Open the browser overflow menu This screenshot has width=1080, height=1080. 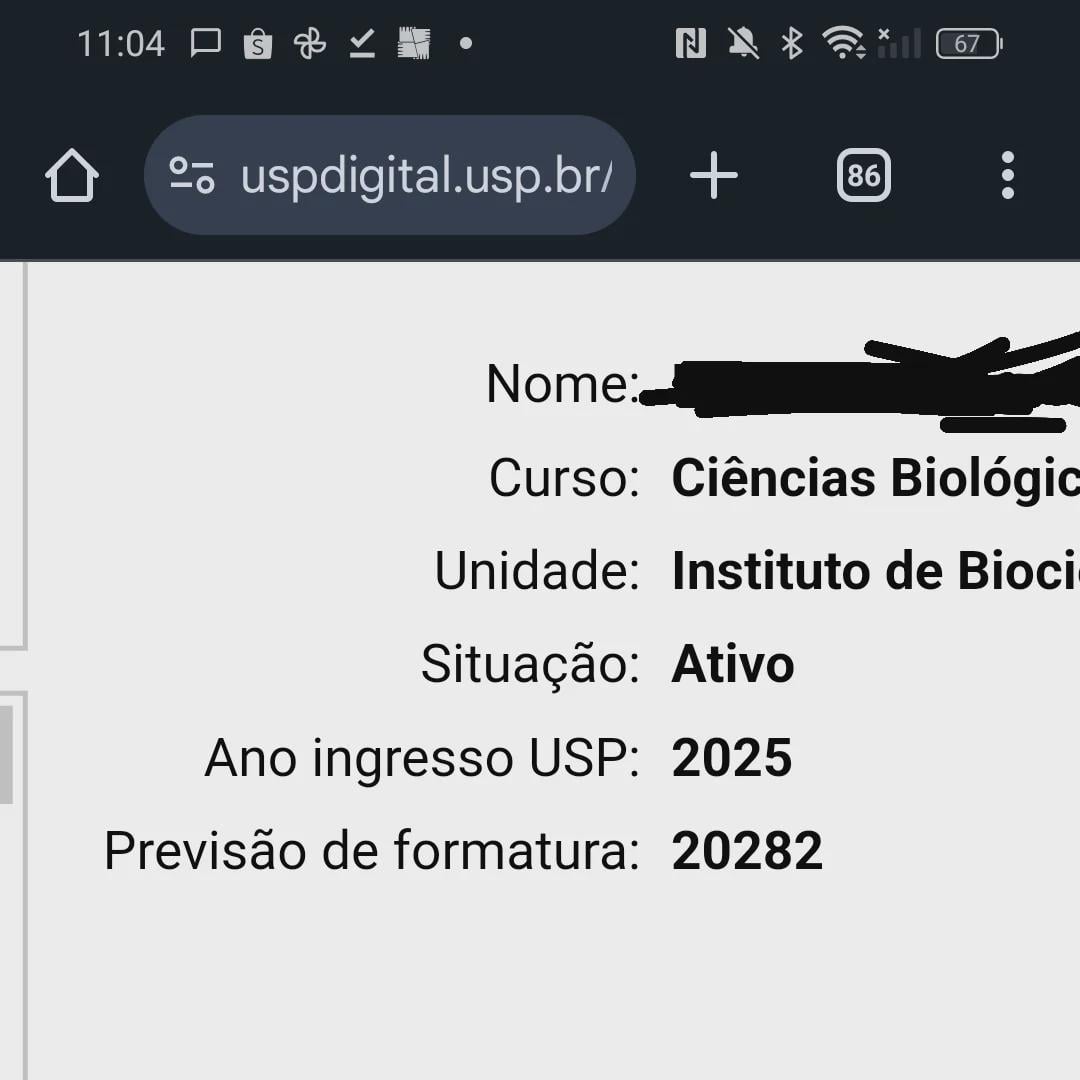pyautogui.click(x=1007, y=176)
